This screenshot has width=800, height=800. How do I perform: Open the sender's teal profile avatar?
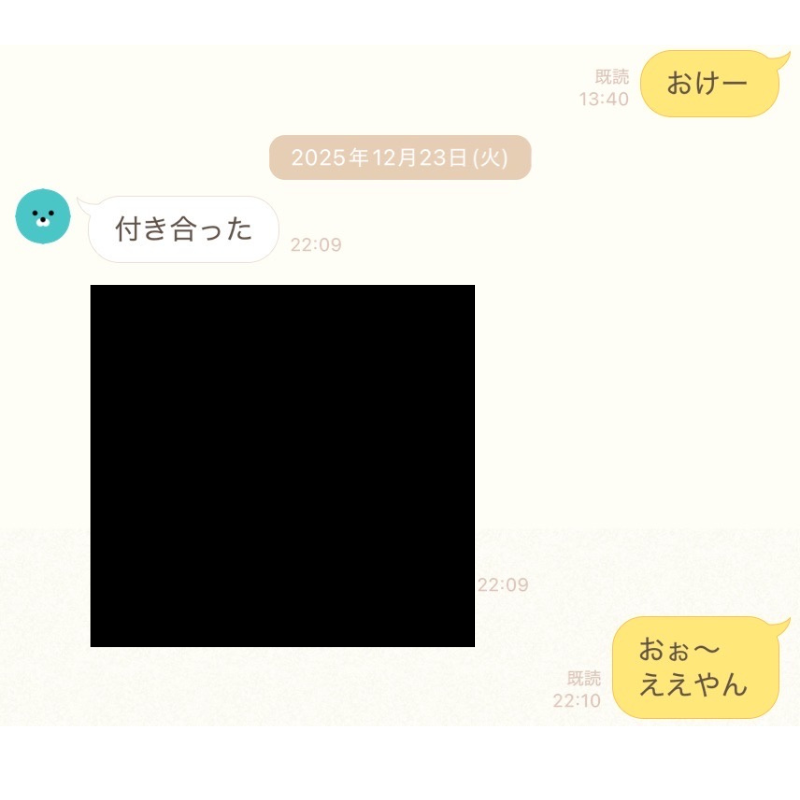click(43, 215)
